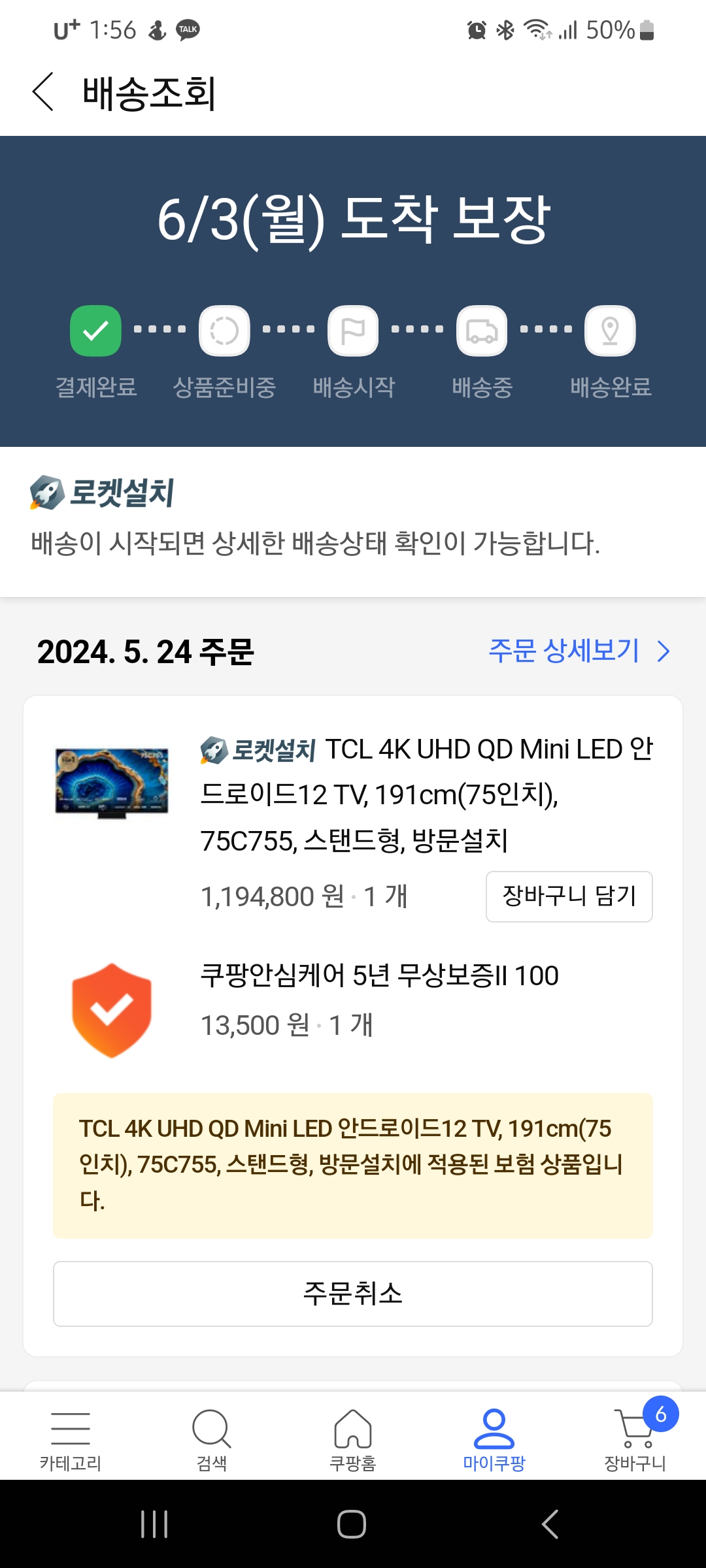Expand 주문 상세보기 order details
The width and height of the screenshot is (706, 1568).
coord(562,650)
